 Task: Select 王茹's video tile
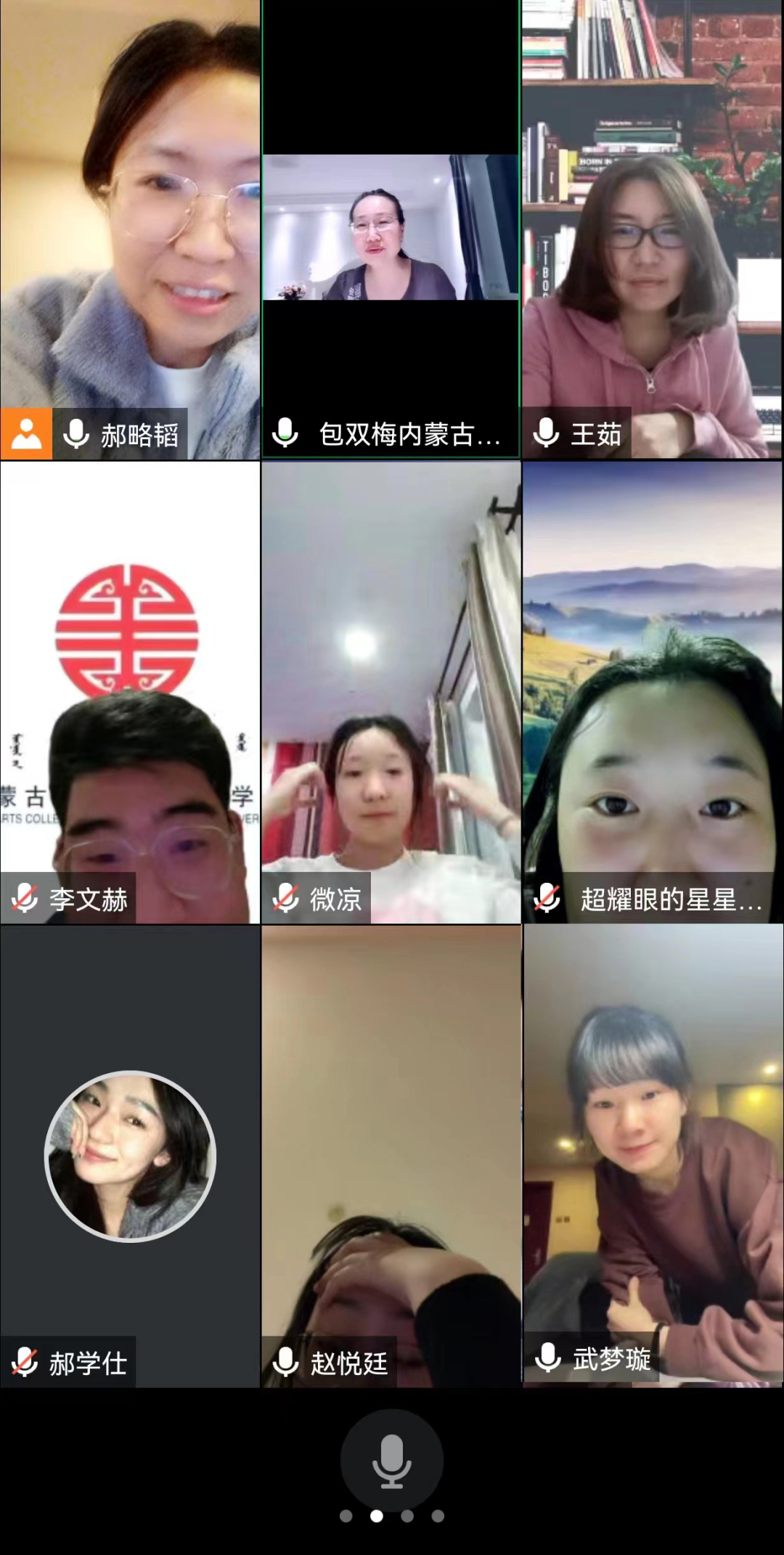[x=652, y=218]
